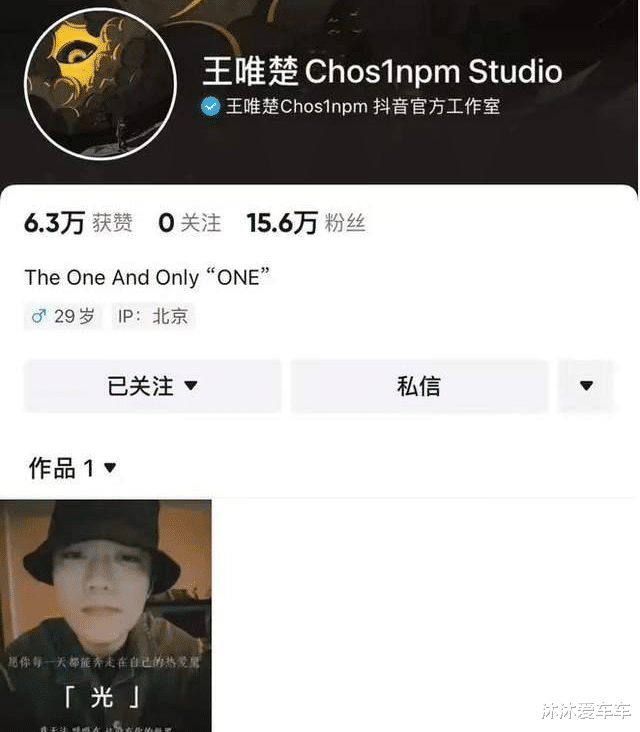640x732 pixels.
Task: Open the 15.6万 粉丝 followers list
Action: (305, 223)
